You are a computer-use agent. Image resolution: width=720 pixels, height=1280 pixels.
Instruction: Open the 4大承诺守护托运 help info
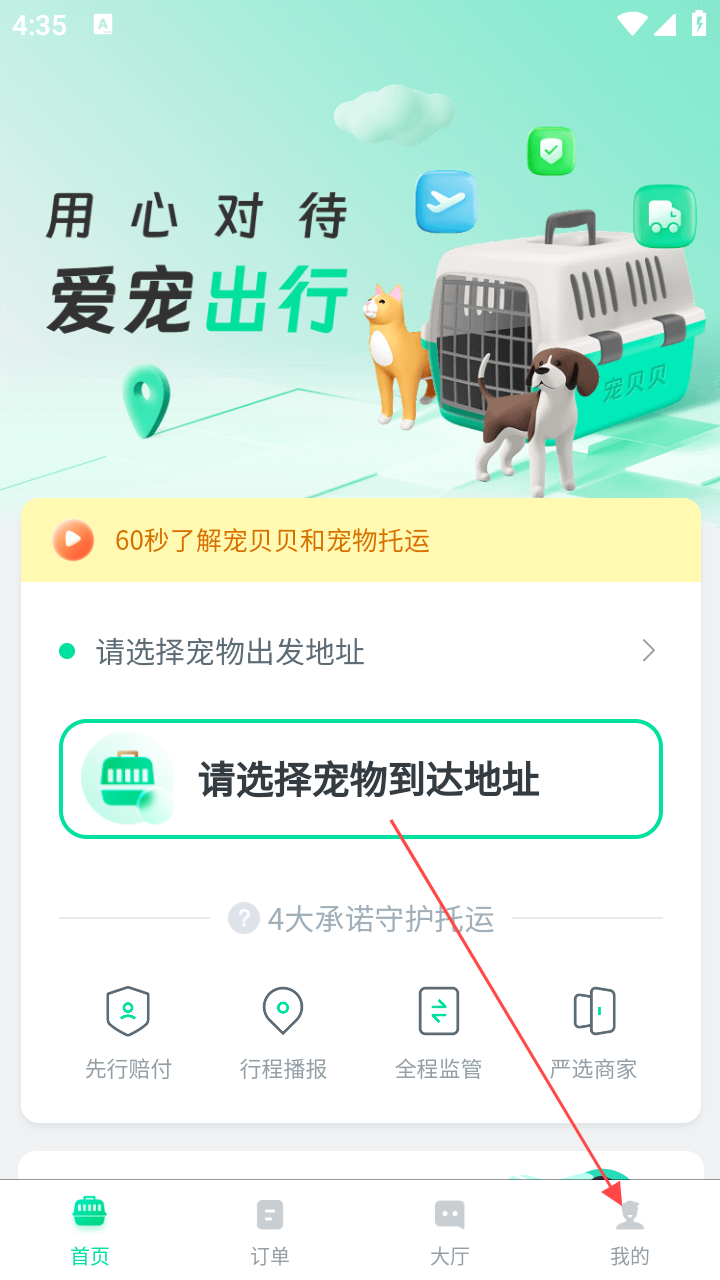(x=360, y=918)
